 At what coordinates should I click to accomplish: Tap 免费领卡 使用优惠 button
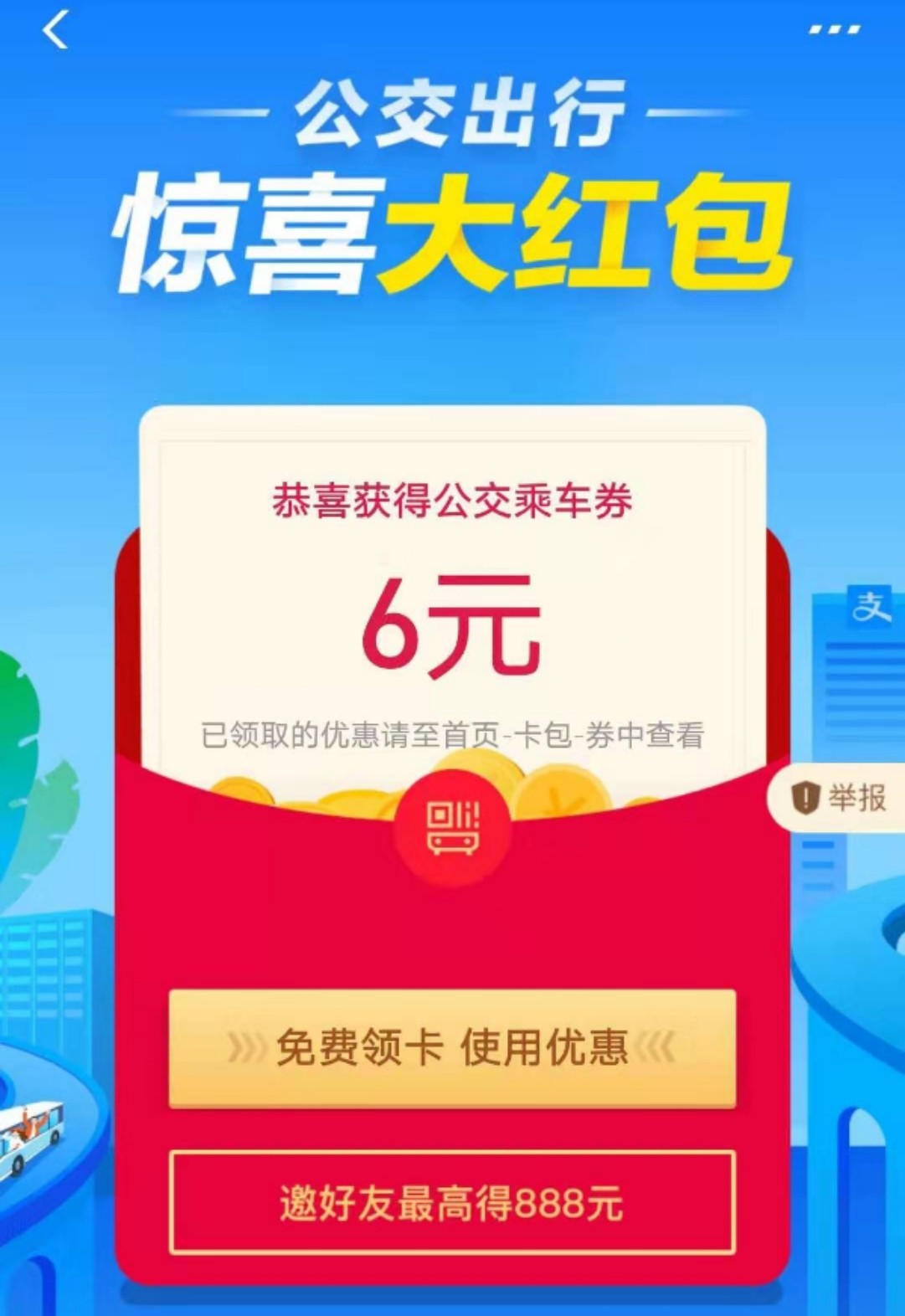point(452,1048)
